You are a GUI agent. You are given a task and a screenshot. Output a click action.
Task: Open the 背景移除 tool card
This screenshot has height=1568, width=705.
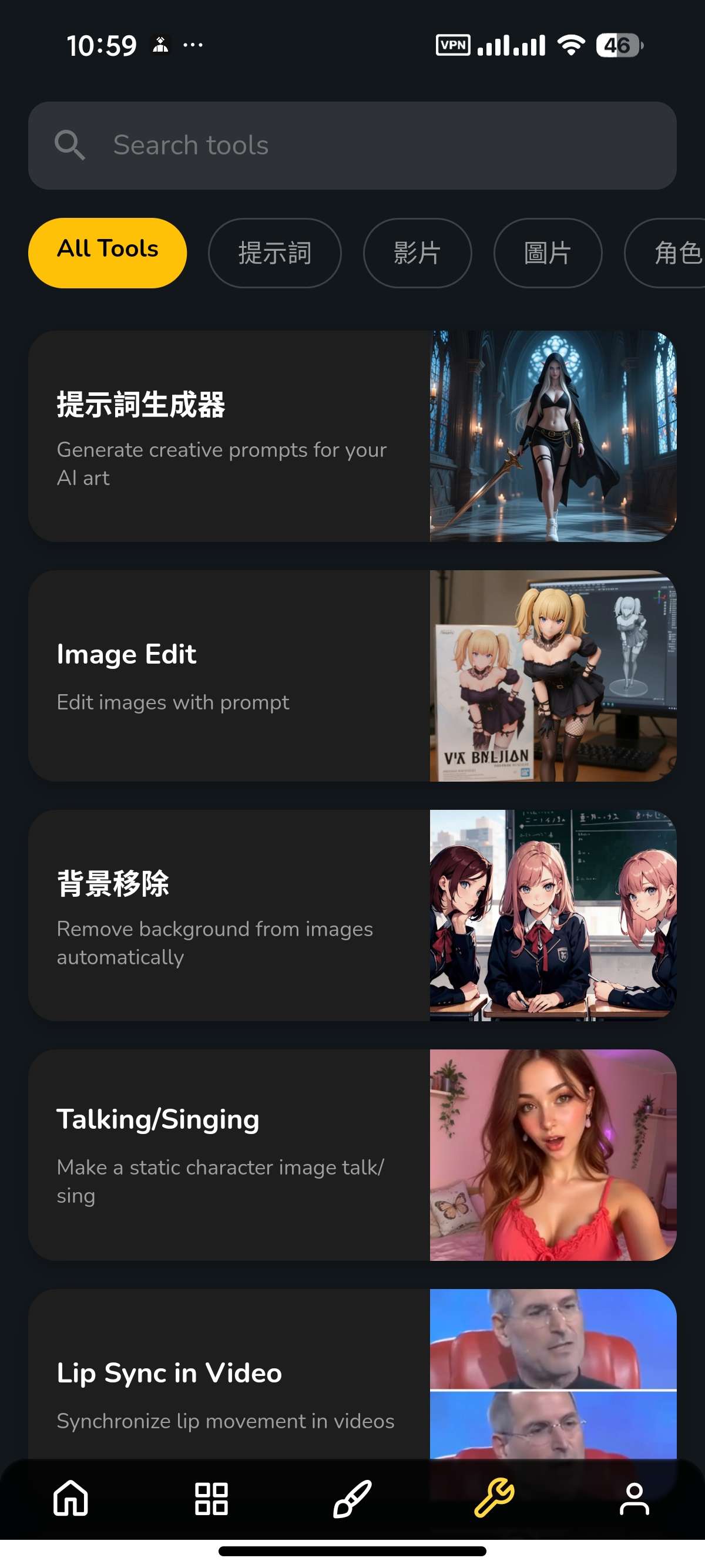tap(352, 915)
